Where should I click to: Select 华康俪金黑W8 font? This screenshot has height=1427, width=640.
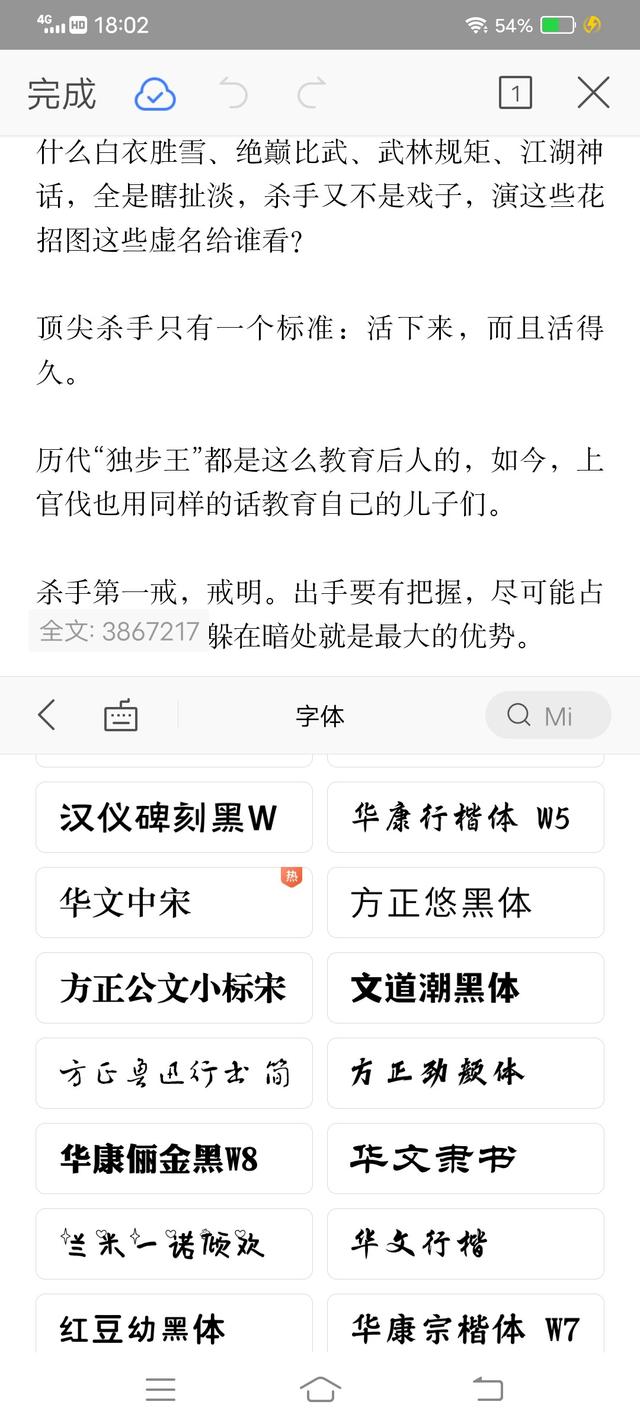coord(174,1158)
